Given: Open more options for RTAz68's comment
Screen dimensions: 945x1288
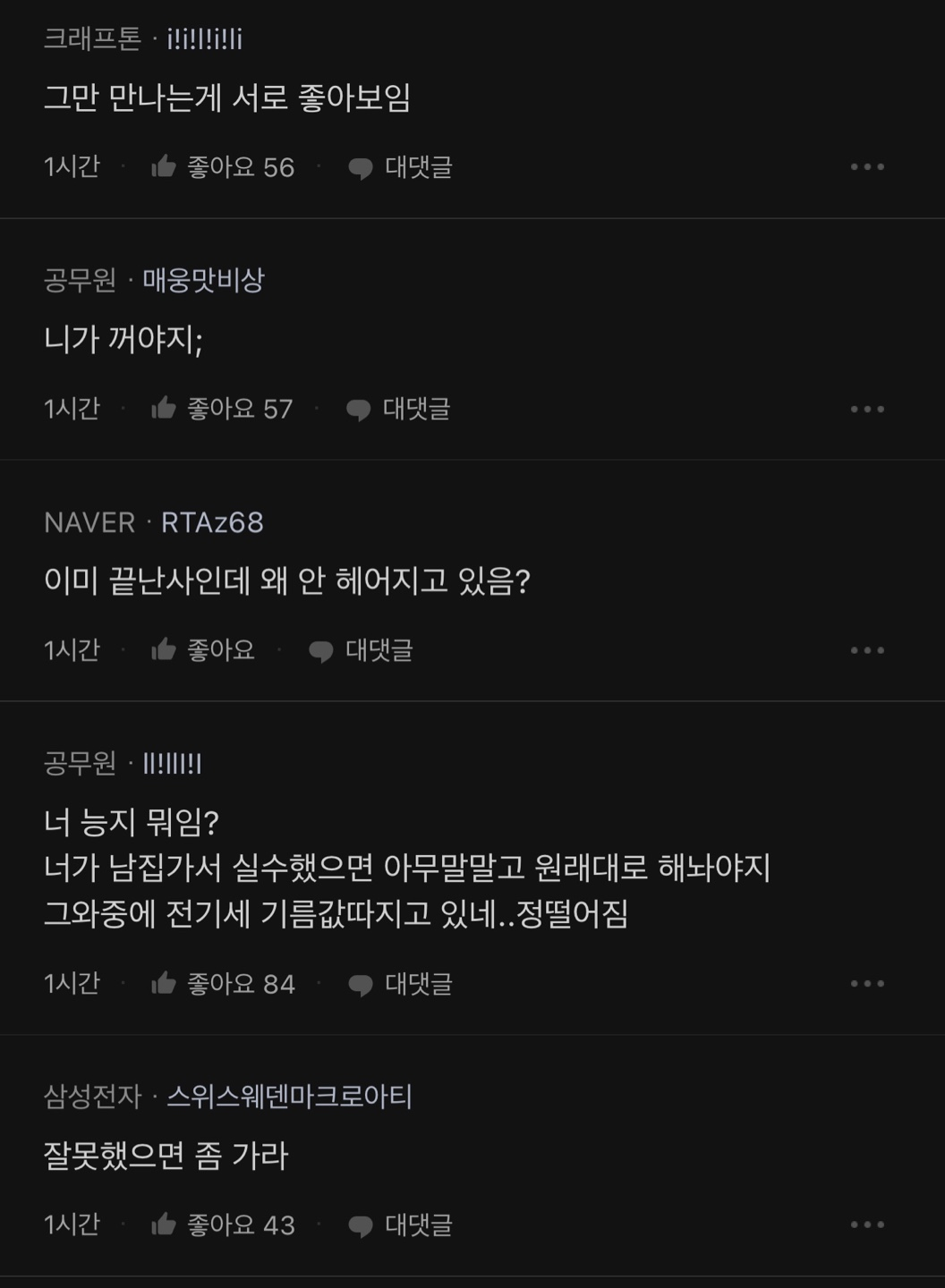Looking at the screenshot, I should point(866,650).
